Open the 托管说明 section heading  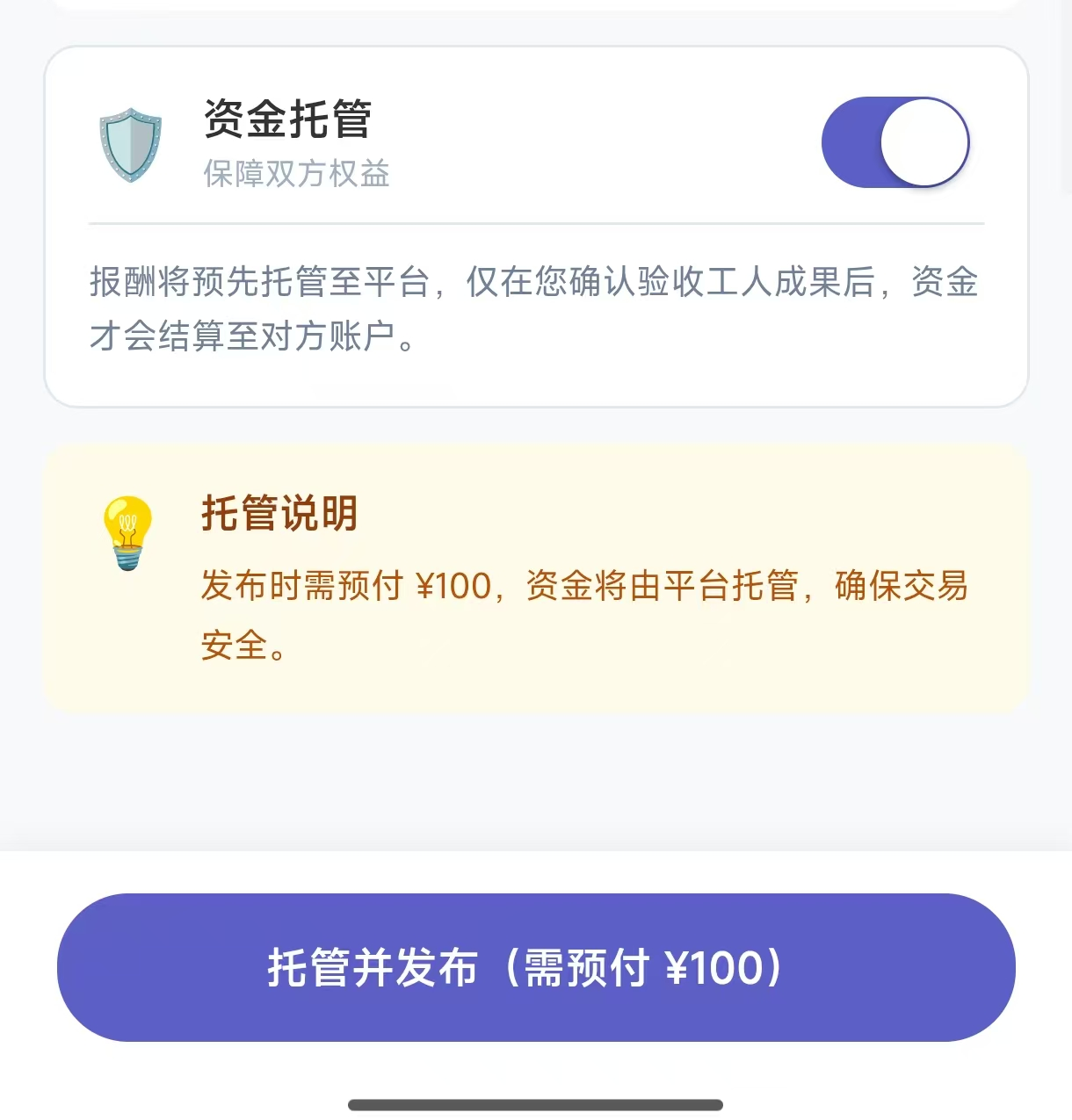coord(279,514)
